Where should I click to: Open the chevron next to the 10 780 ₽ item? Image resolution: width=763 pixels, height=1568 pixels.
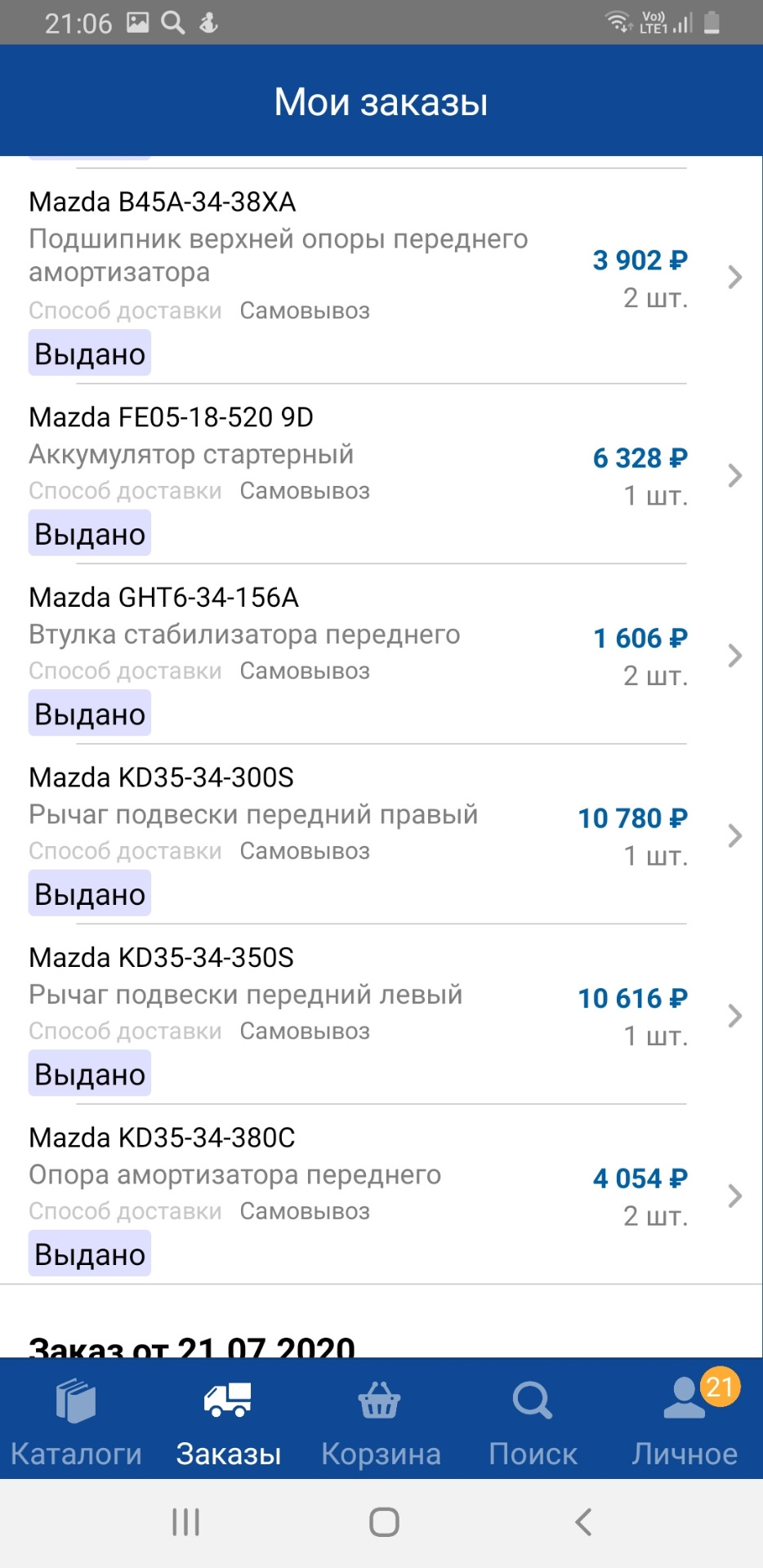[734, 835]
